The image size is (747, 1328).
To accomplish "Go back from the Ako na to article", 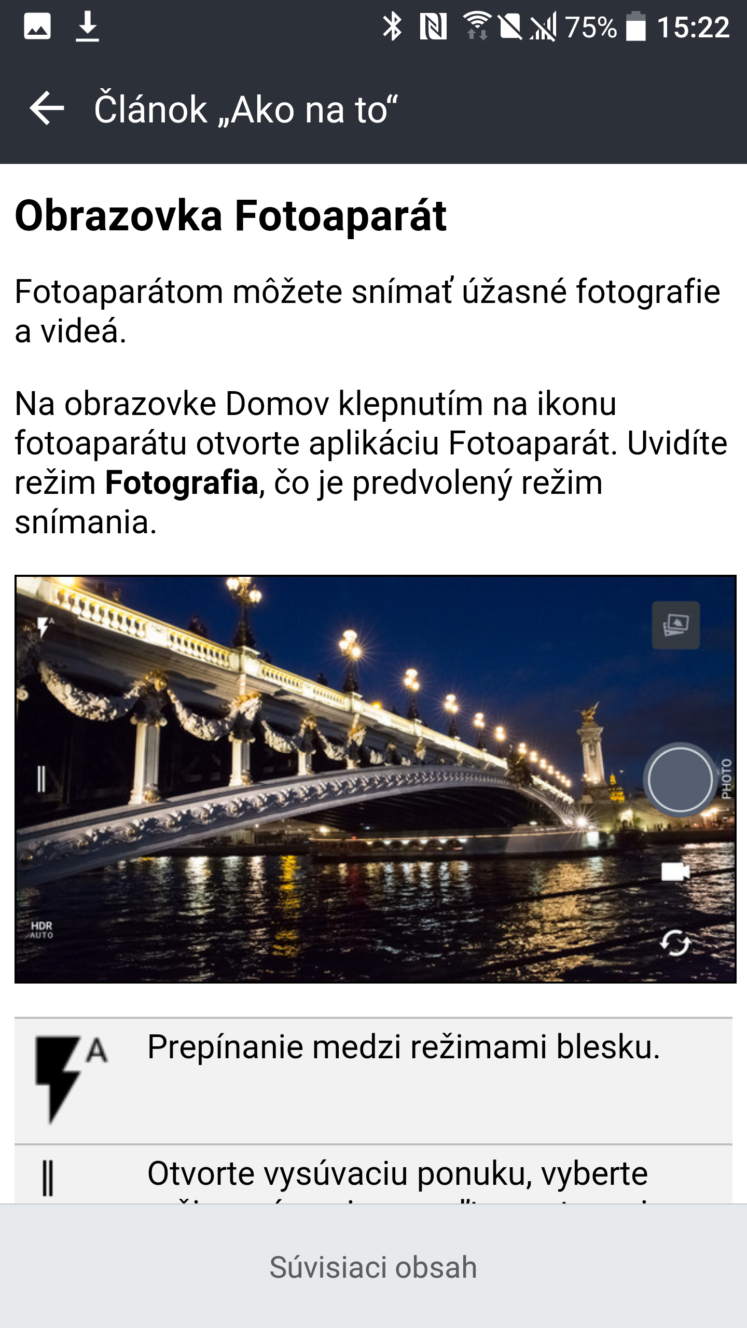I will [x=47, y=109].
